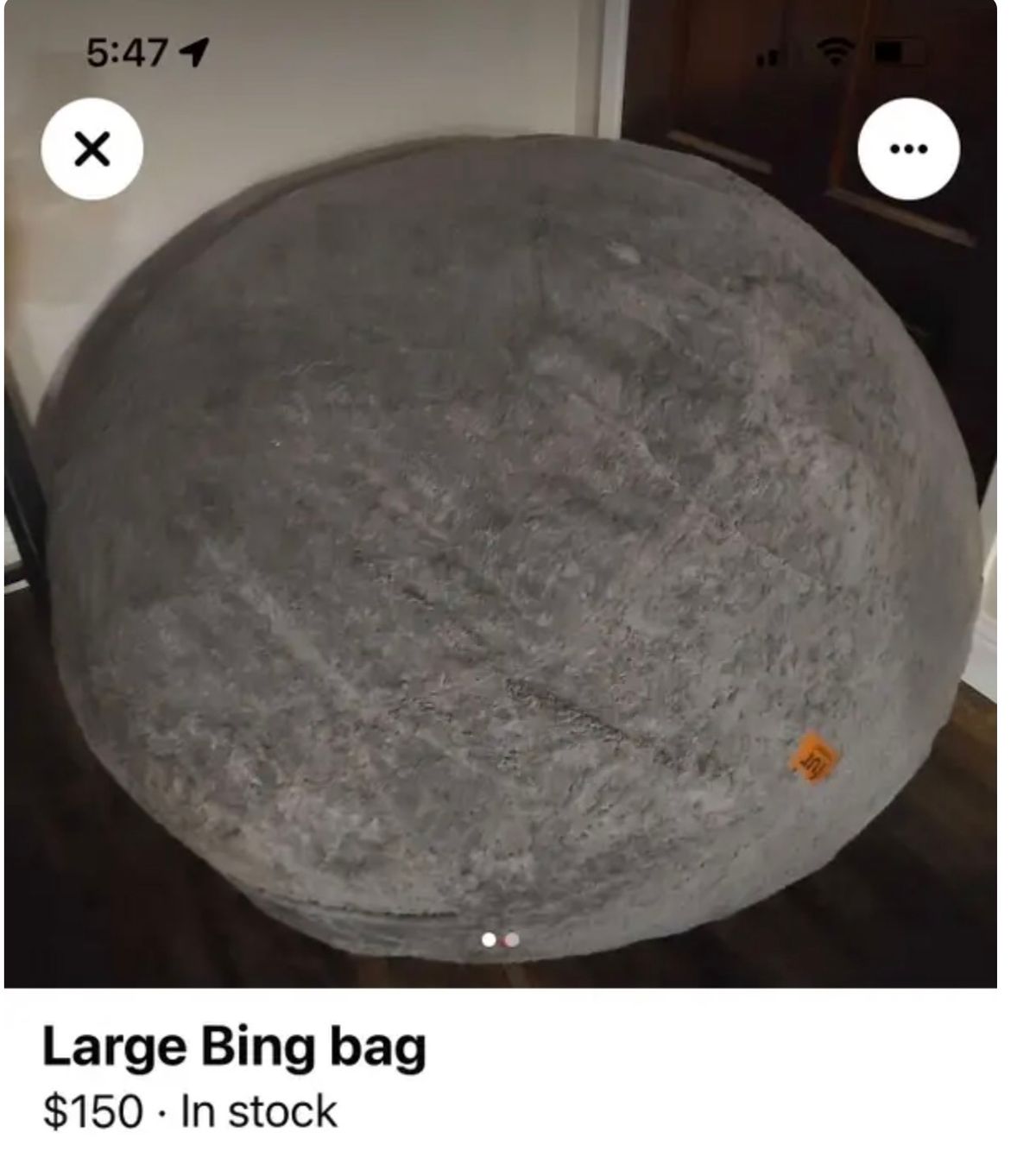Open the three-dot options menu
The height and width of the screenshot is (1157, 1036).
tap(908, 149)
